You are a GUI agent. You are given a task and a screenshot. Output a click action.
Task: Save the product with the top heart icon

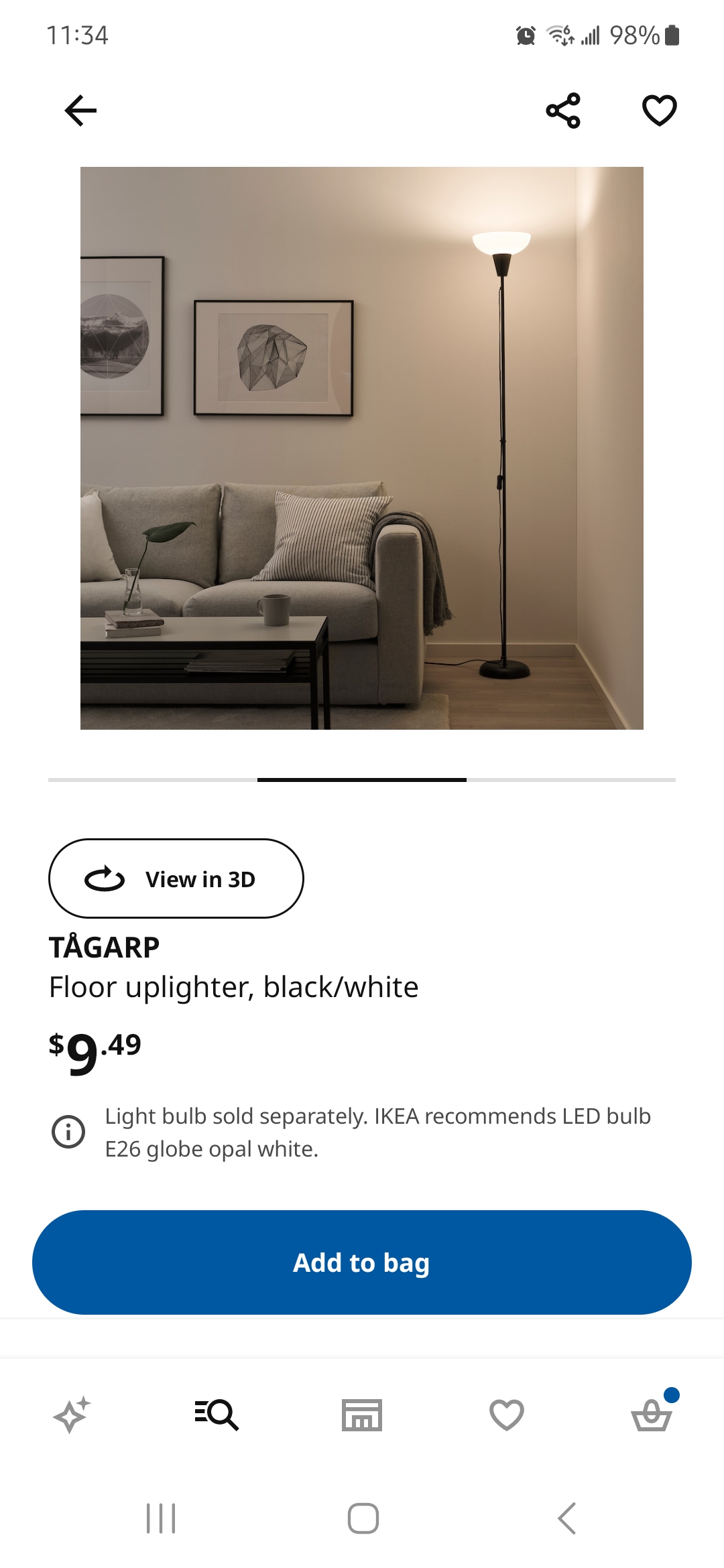660,111
